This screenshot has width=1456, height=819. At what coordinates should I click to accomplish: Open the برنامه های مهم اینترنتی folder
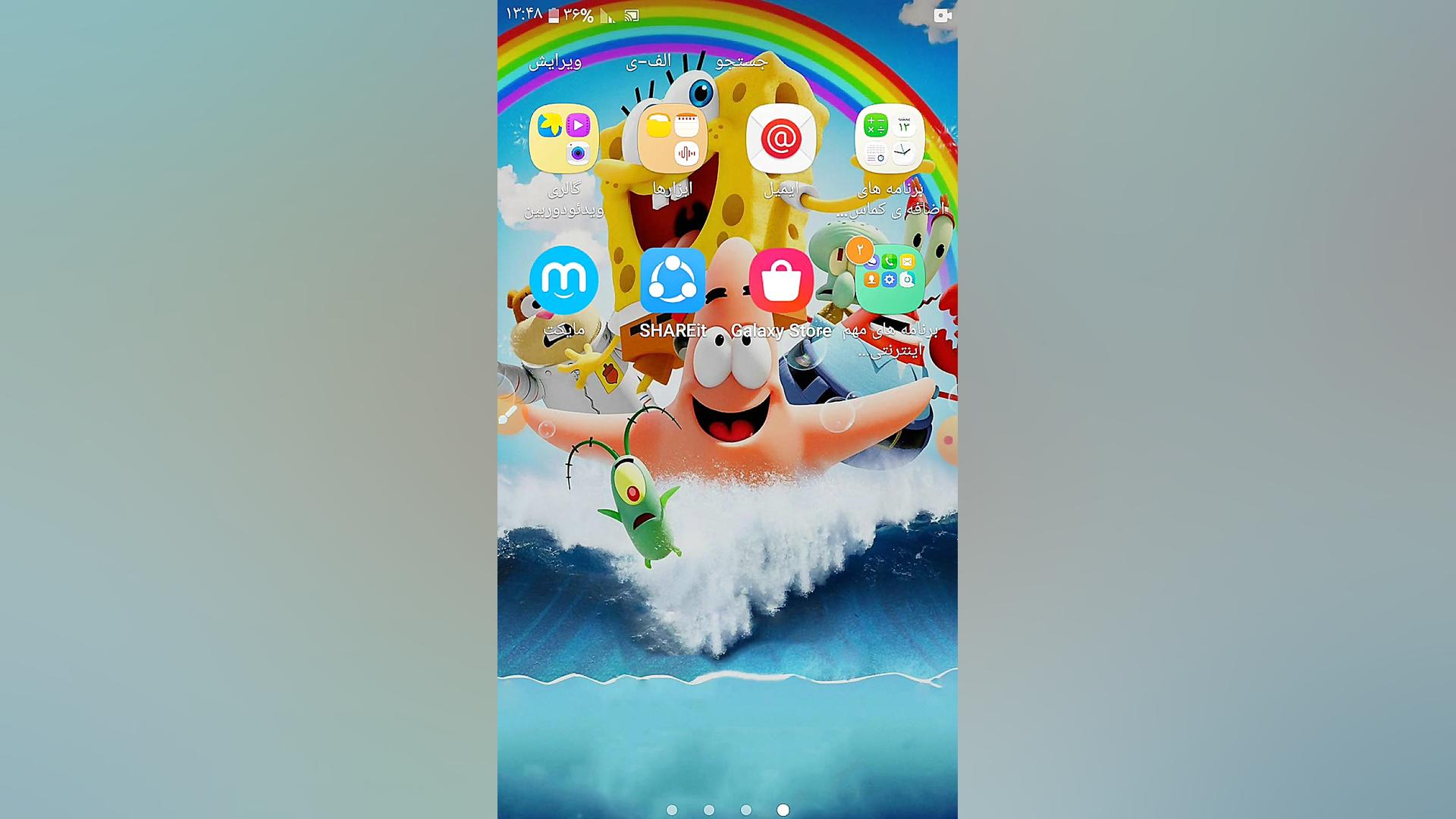[x=890, y=279]
